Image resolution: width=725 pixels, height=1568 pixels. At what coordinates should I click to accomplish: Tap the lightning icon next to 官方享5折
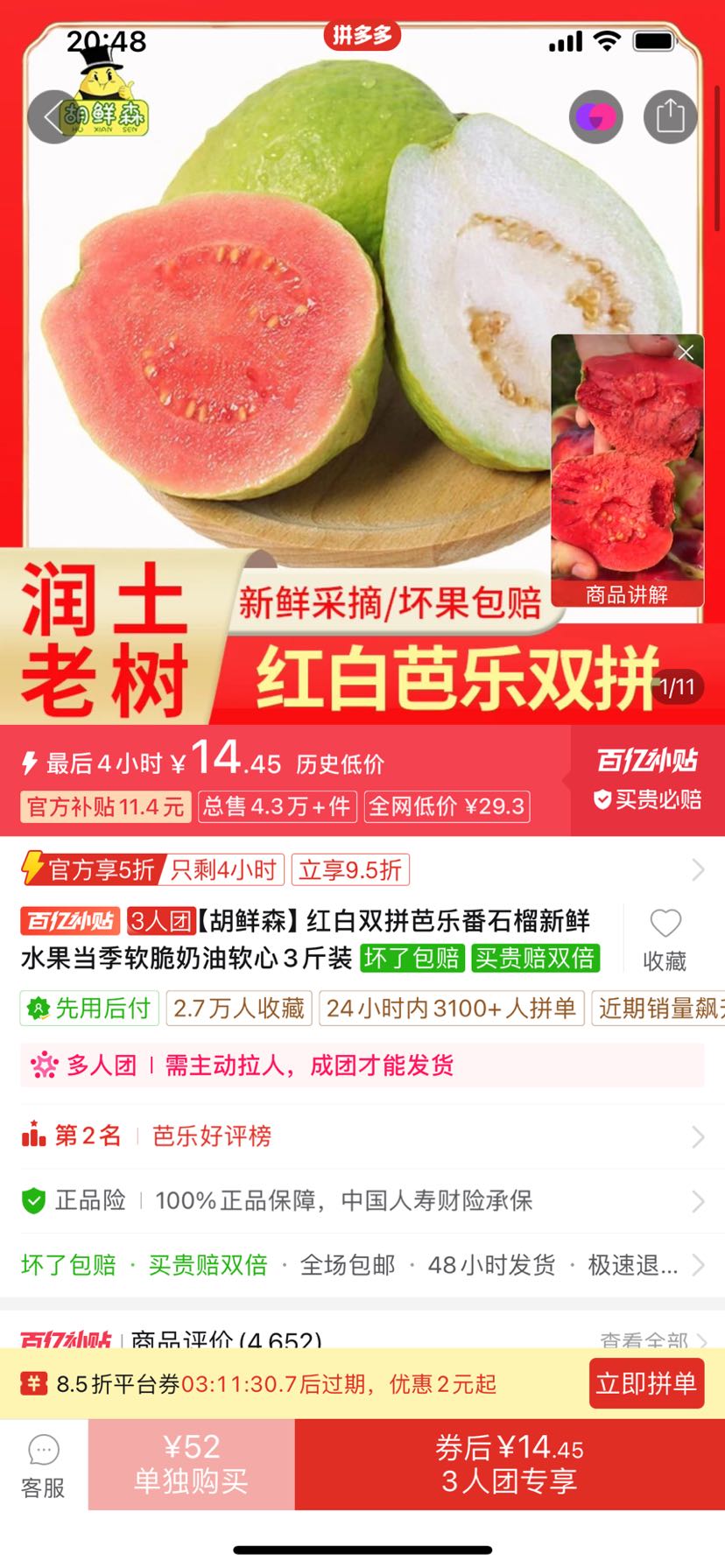[x=32, y=868]
